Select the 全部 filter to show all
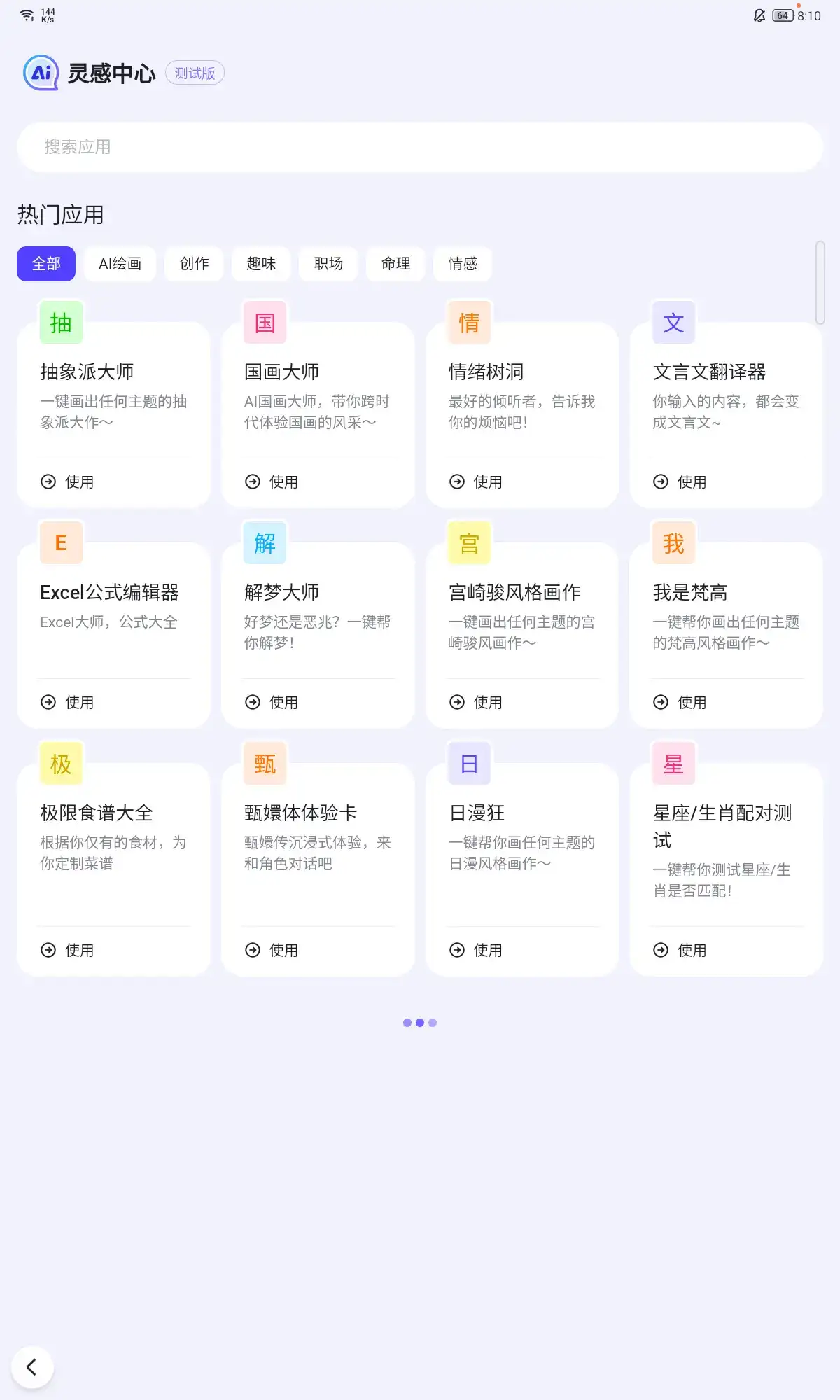The width and height of the screenshot is (840, 1400). click(45, 264)
